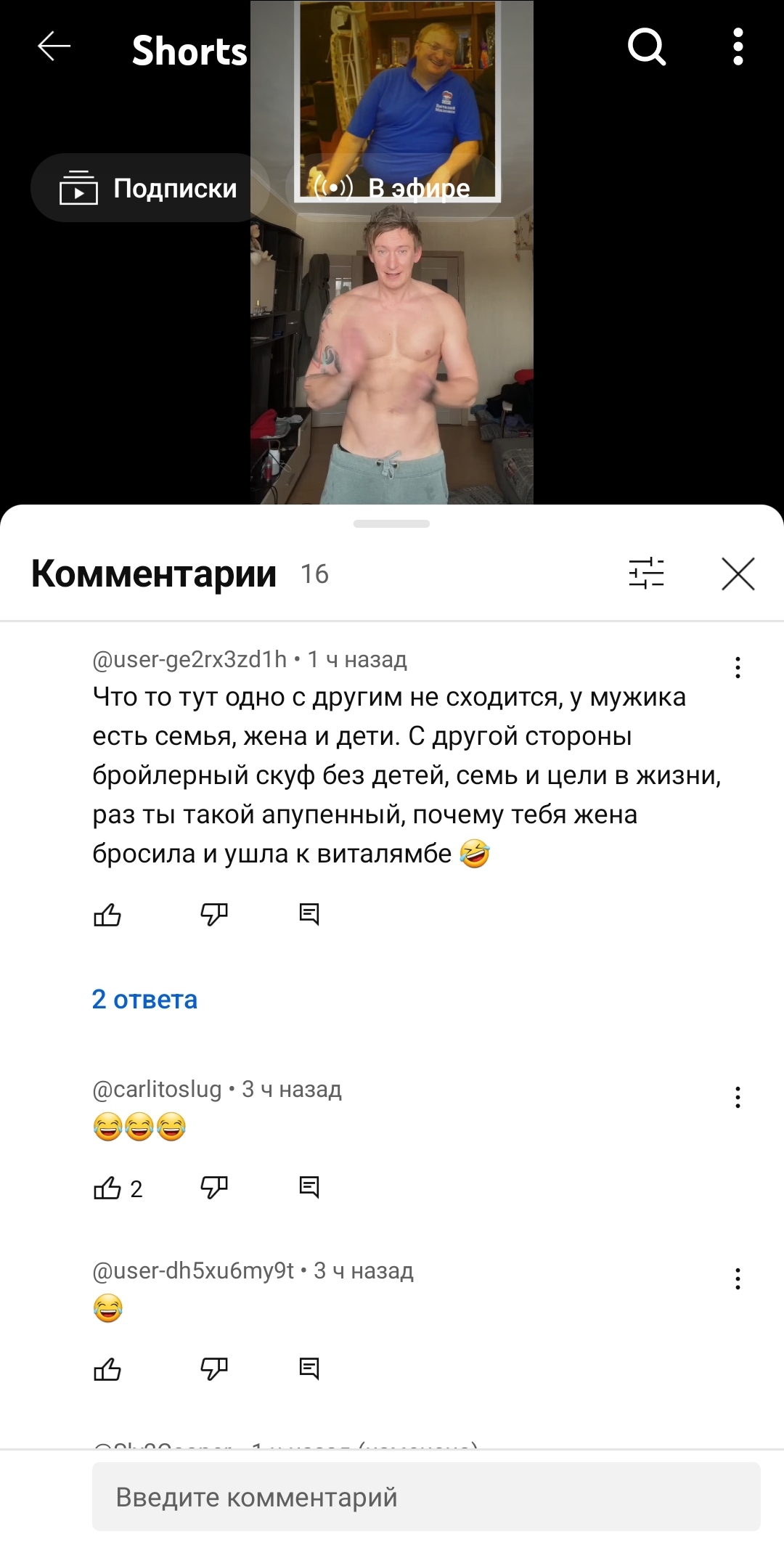Expand the 2 ответа replies
This screenshot has width=784, height=1542.
coord(144,1000)
